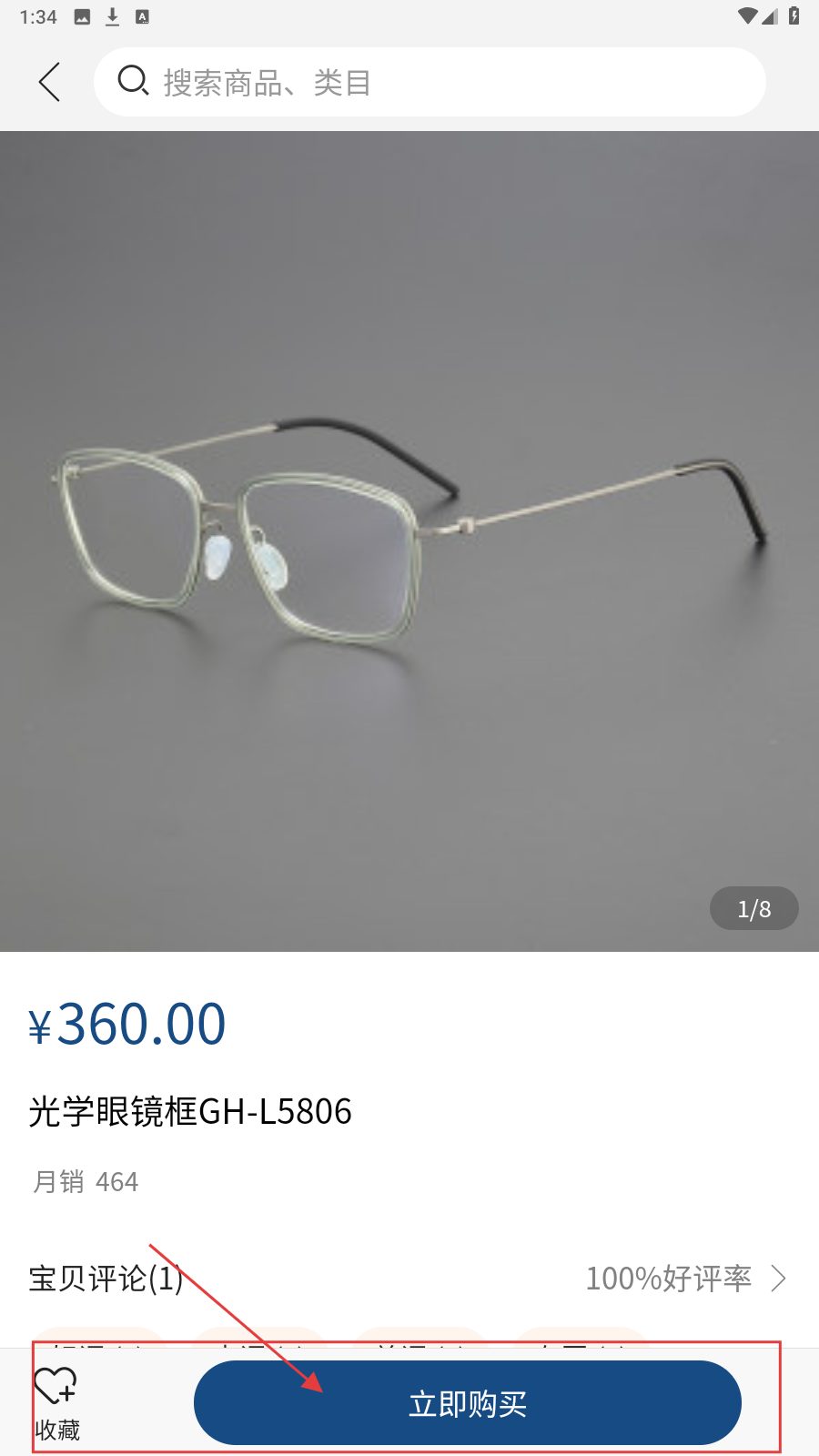The image size is (819, 1456).
Task: Tap the product search box
Action: pyautogui.click(x=430, y=82)
